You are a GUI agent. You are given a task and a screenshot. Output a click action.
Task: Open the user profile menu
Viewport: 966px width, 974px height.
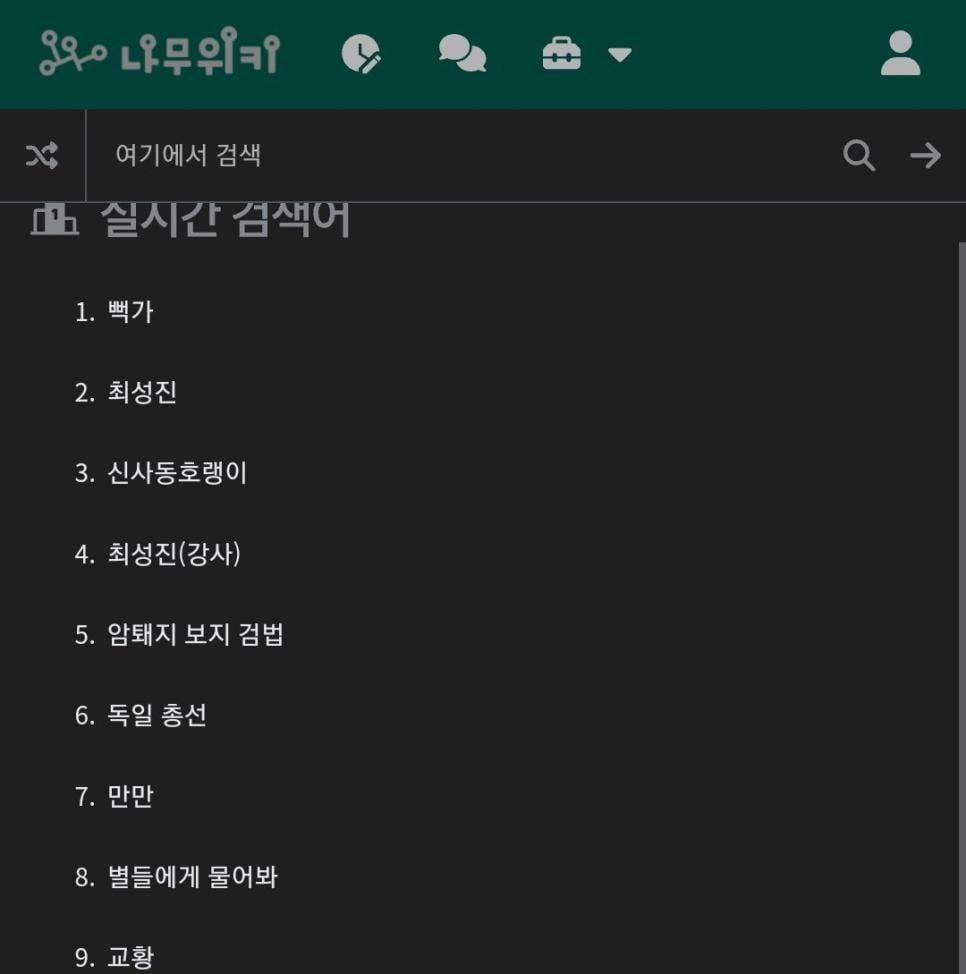pyautogui.click(x=900, y=54)
